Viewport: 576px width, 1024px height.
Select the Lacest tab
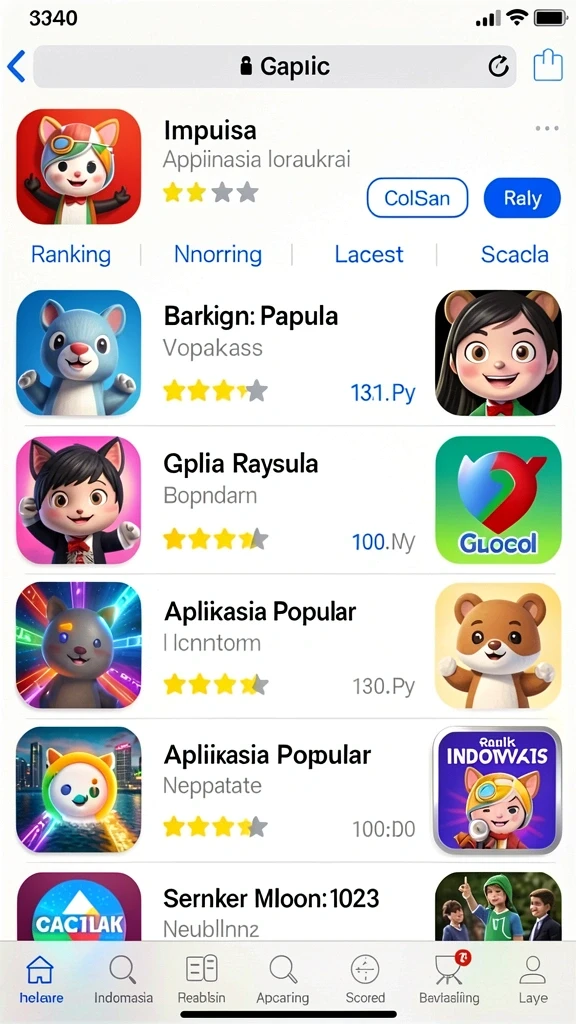click(369, 254)
